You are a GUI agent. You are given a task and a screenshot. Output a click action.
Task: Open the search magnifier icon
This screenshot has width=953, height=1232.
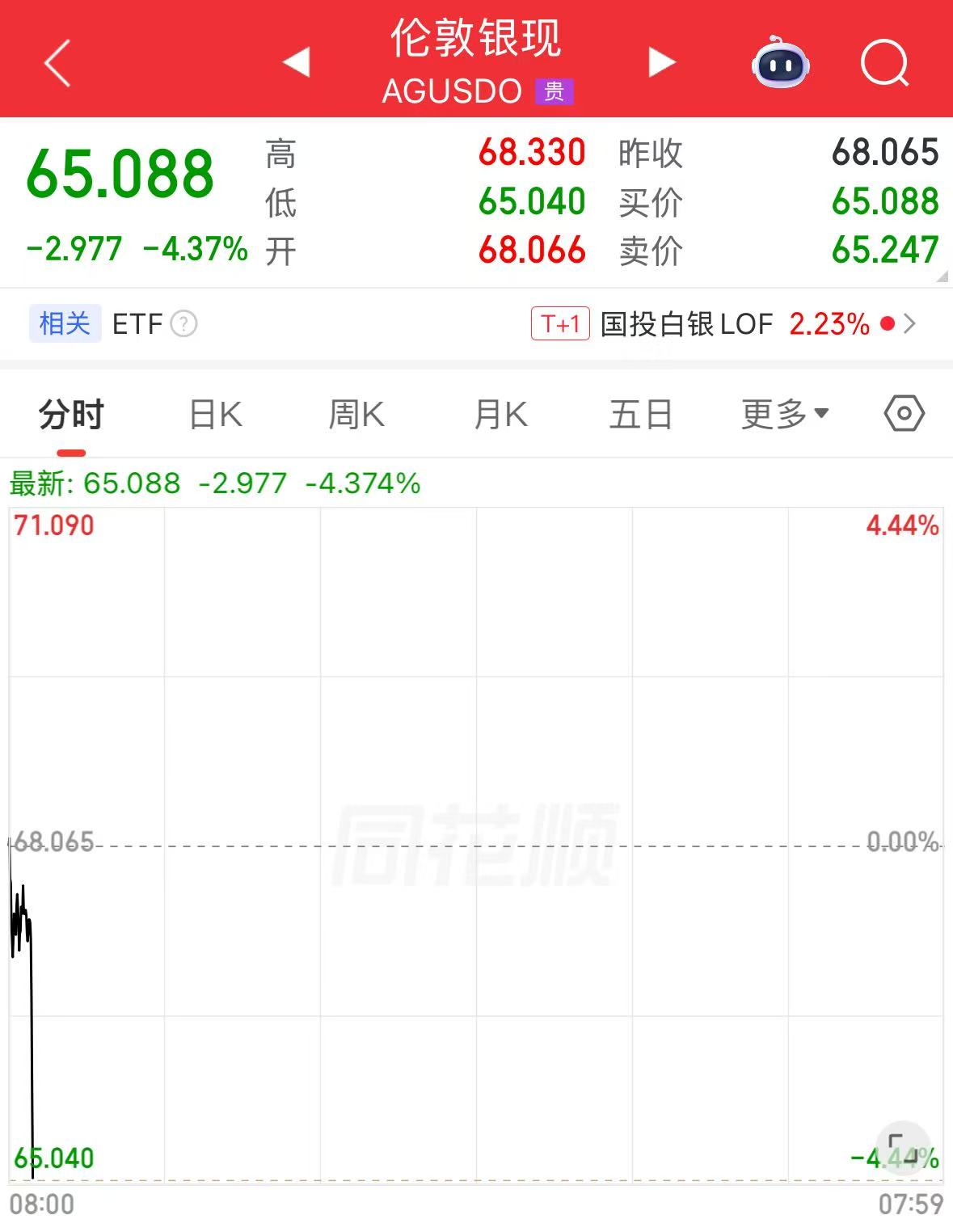pos(884,62)
